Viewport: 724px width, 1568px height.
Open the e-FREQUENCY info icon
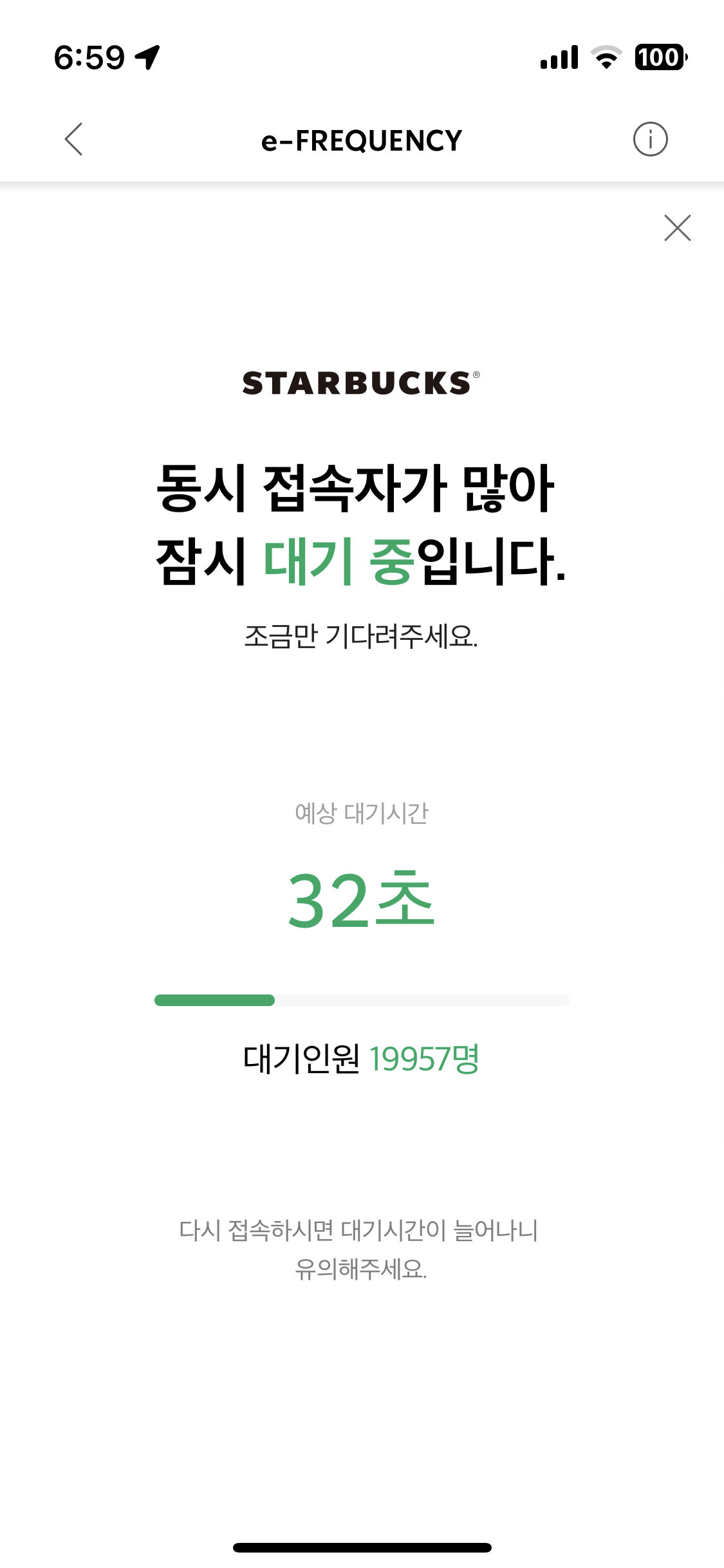click(x=650, y=139)
